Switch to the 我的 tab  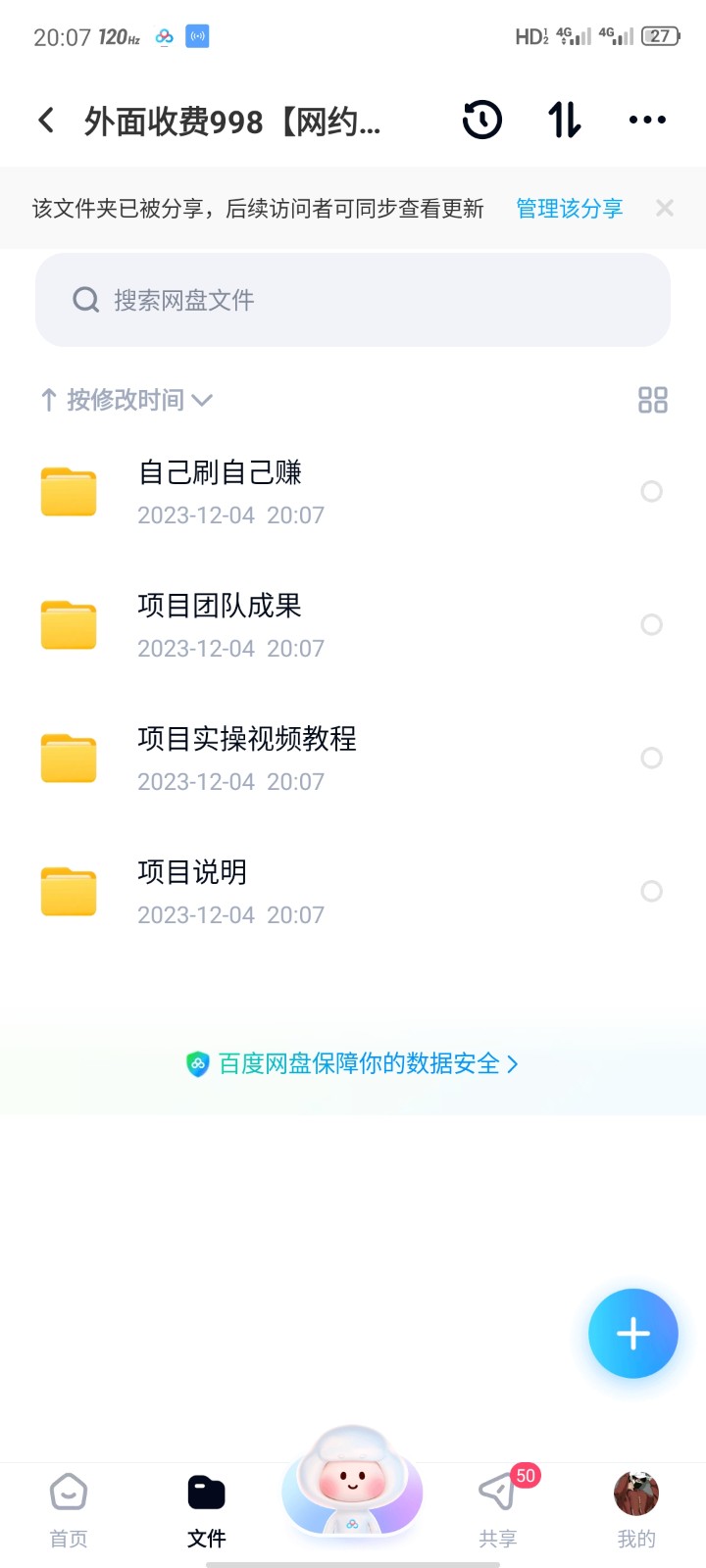[x=635, y=1510]
